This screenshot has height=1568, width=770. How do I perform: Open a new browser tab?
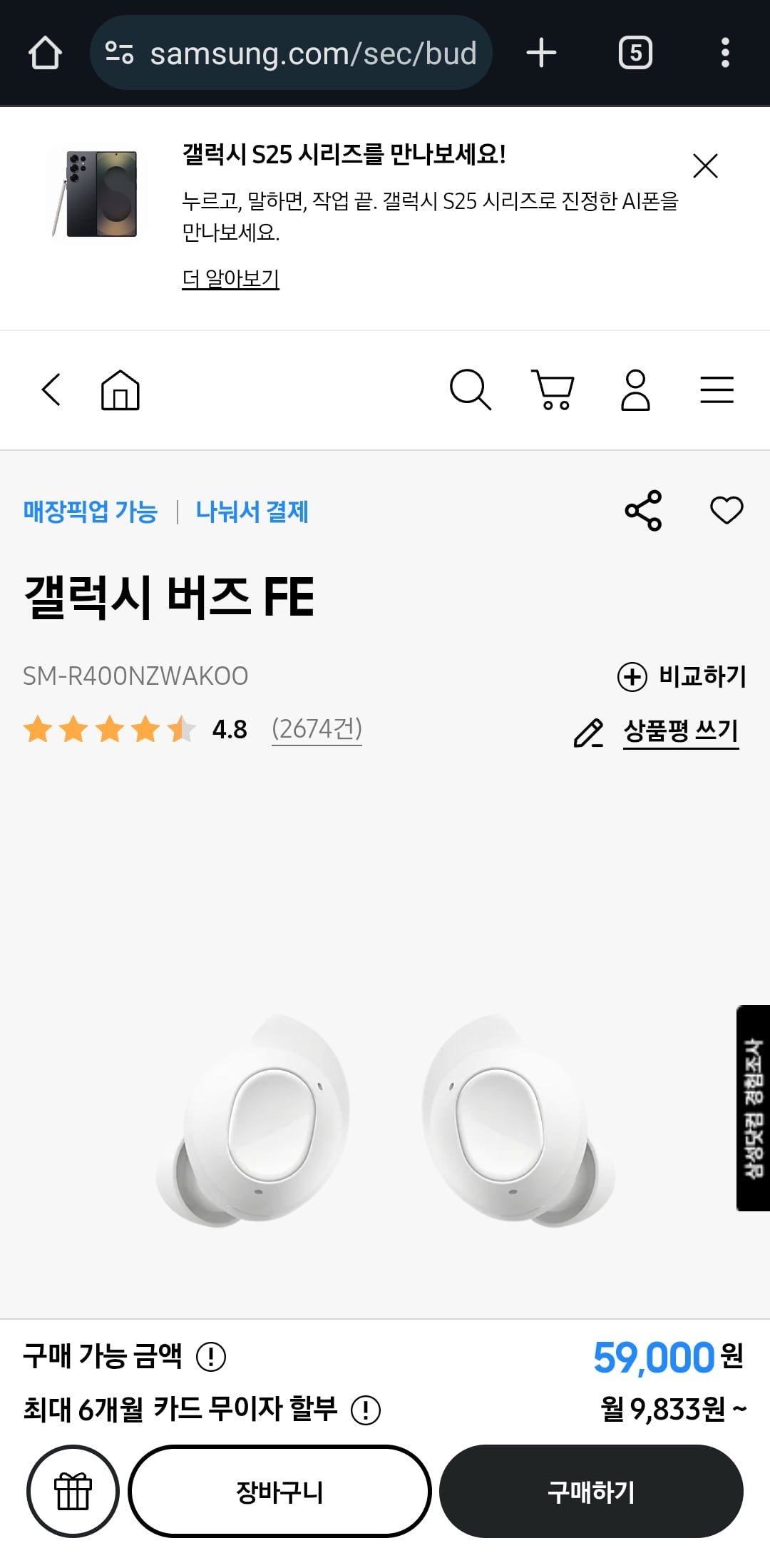(541, 53)
